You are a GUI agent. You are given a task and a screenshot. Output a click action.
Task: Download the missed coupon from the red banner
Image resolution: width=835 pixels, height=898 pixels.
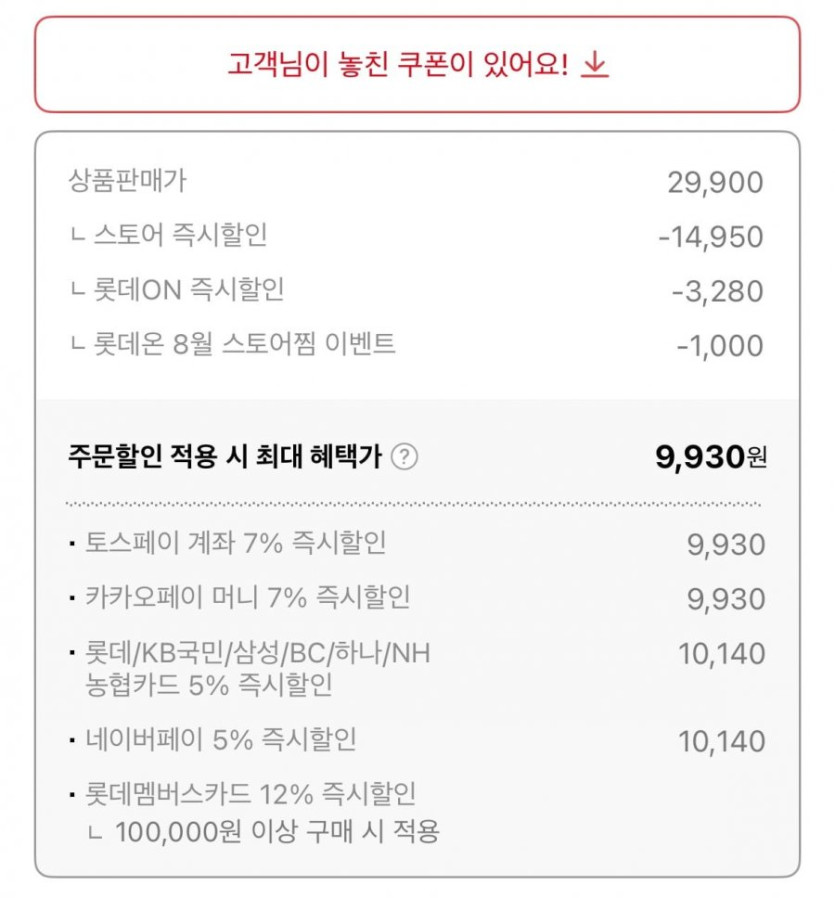417,65
